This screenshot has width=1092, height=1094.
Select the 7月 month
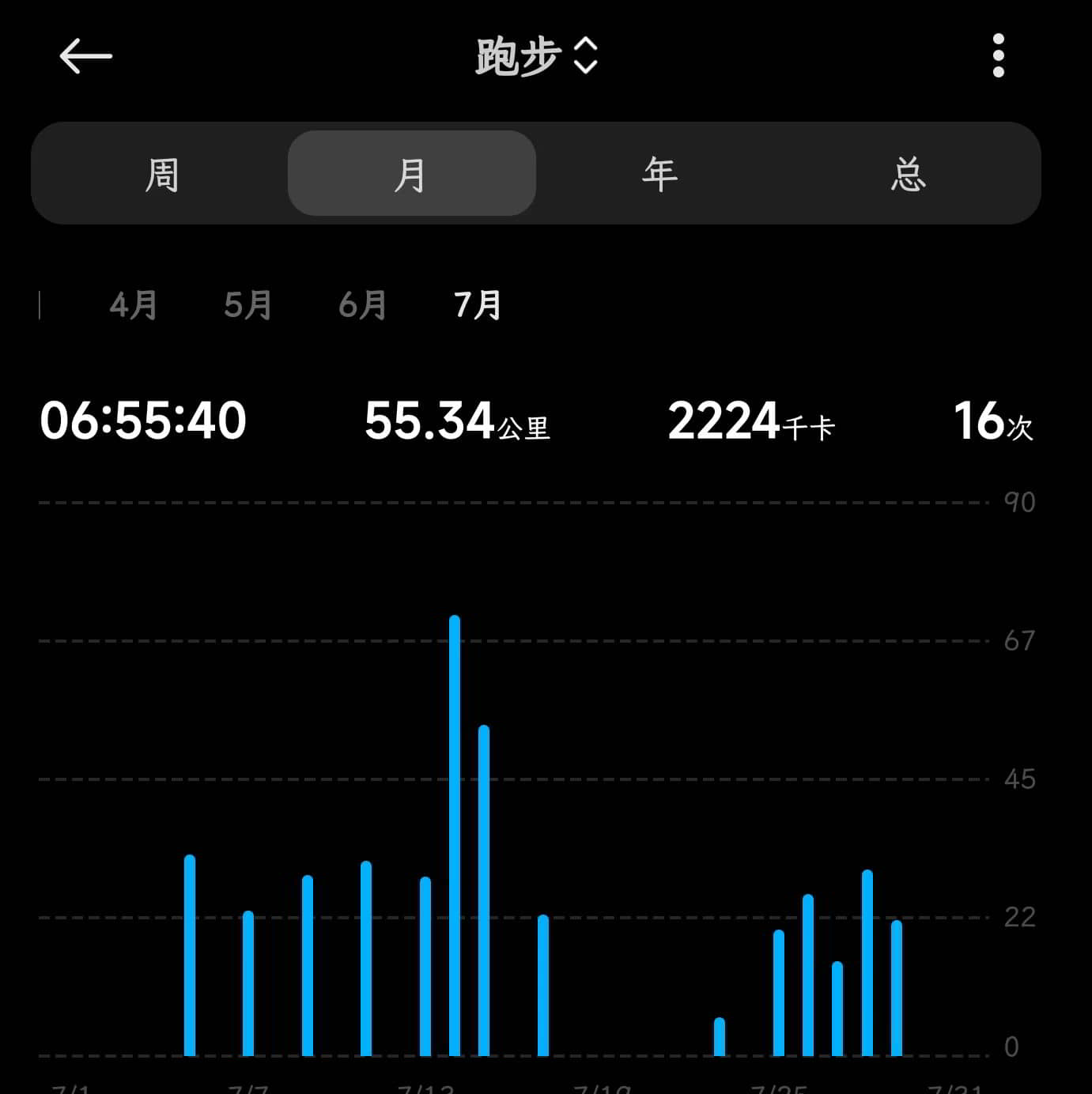pyautogui.click(x=477, y=305)
